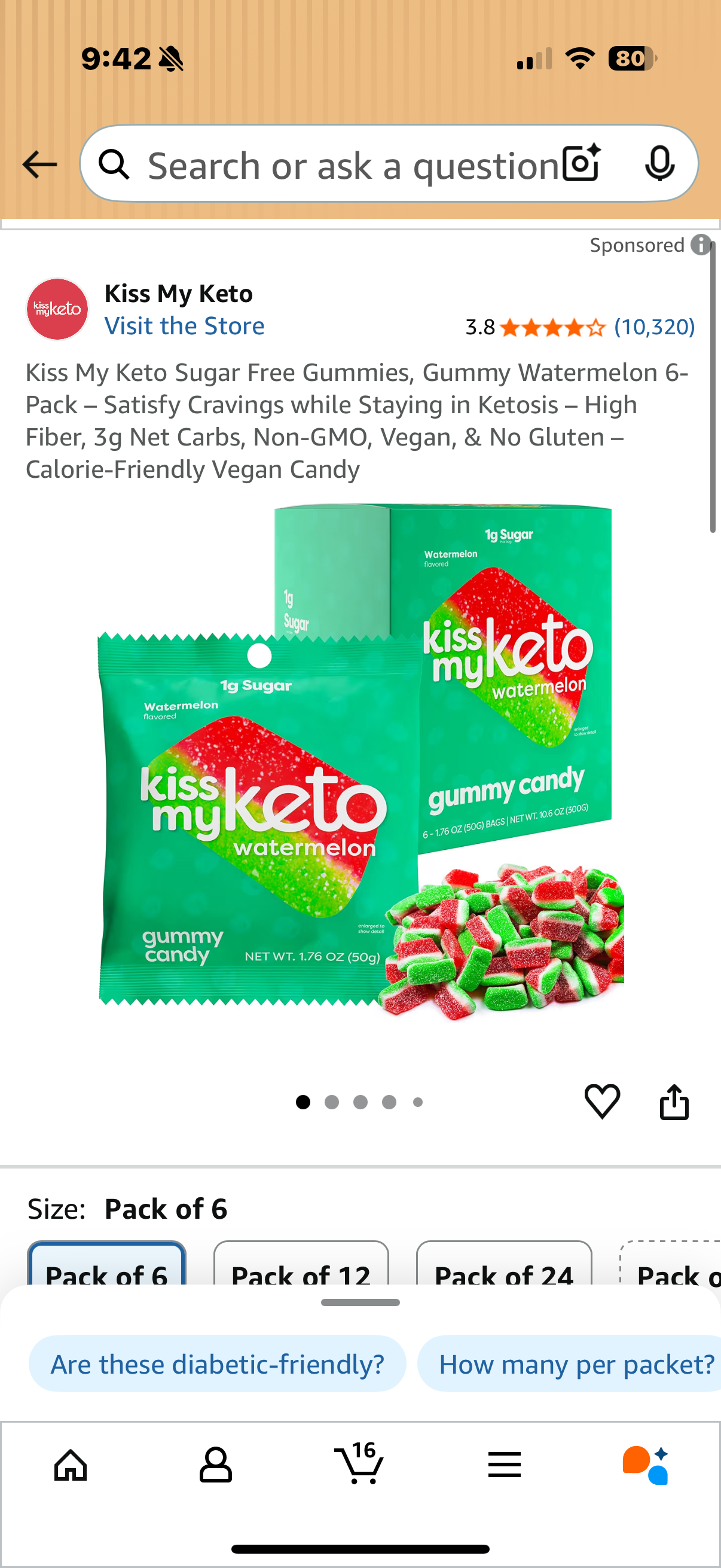Screen dimensions: 721x1568
Task: Open camera lens search
Action: [x=581, y=163]
